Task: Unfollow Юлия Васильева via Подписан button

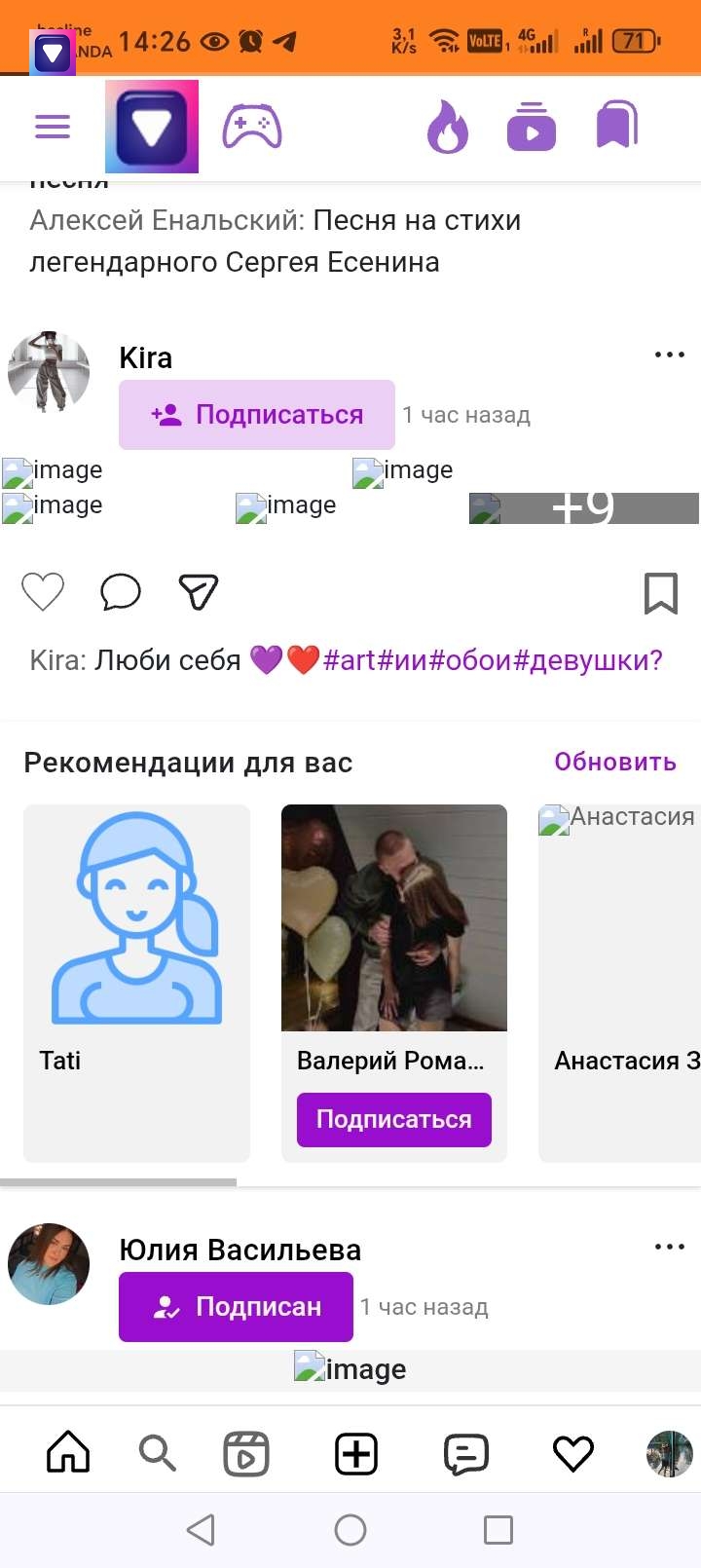Action: (235, 1306)
